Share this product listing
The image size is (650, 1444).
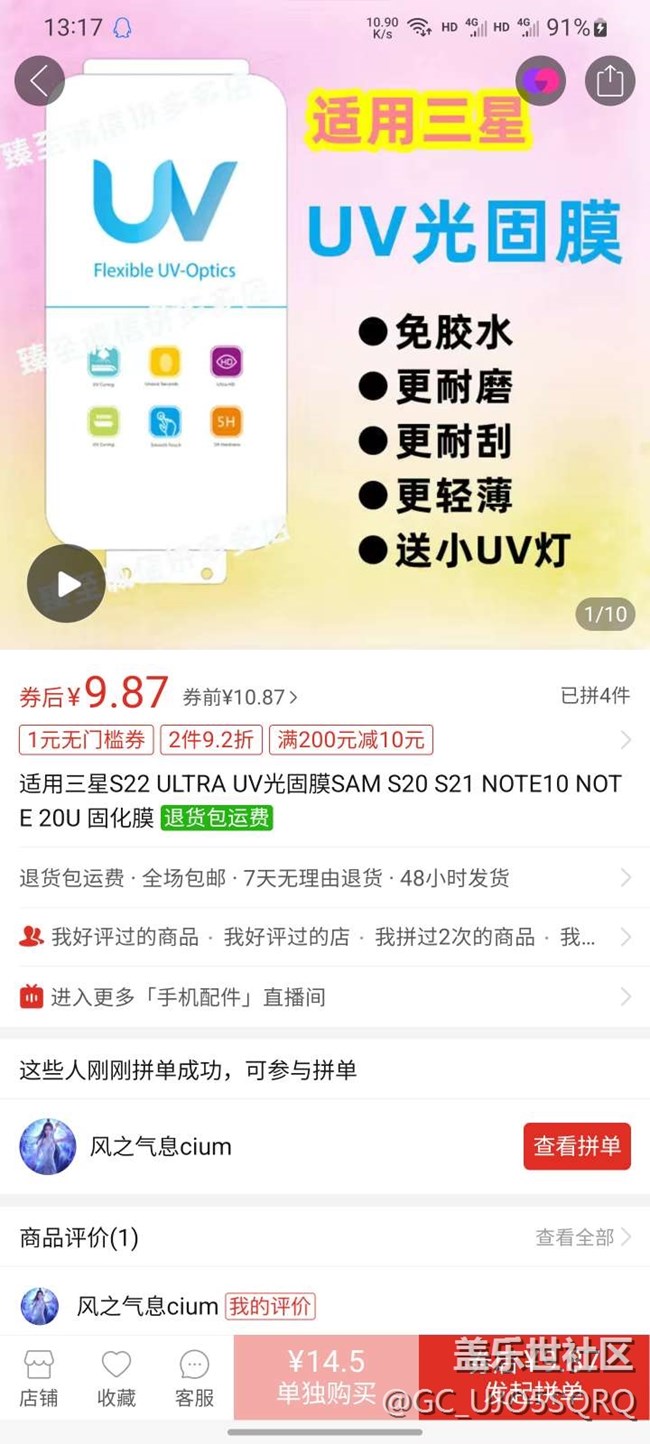[609, 81]
